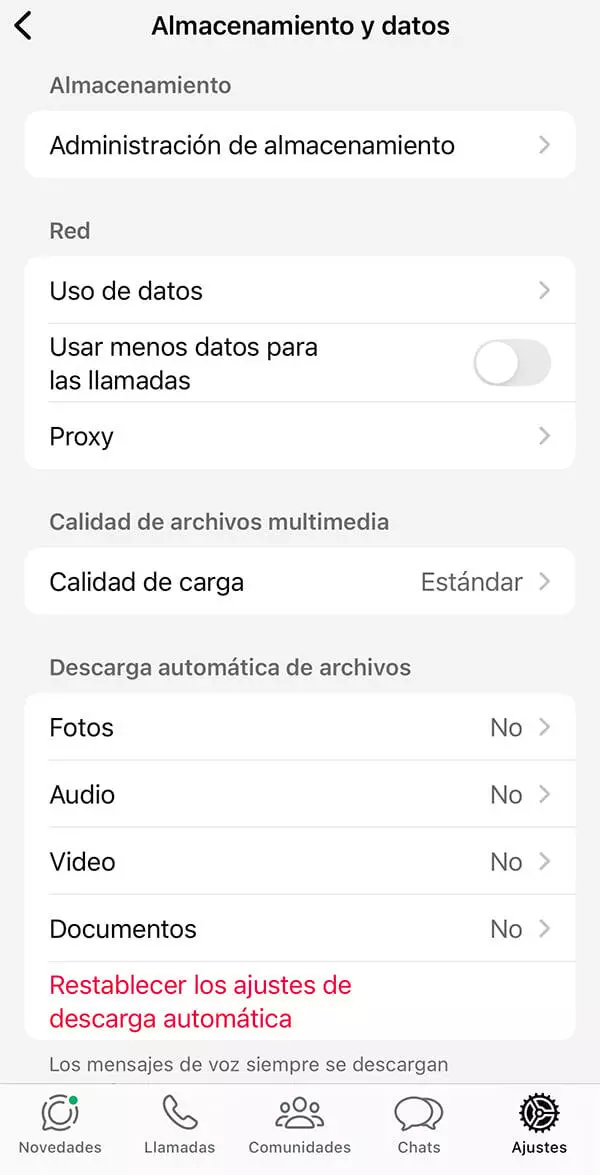Open Video auto-download options

[300, 861]
